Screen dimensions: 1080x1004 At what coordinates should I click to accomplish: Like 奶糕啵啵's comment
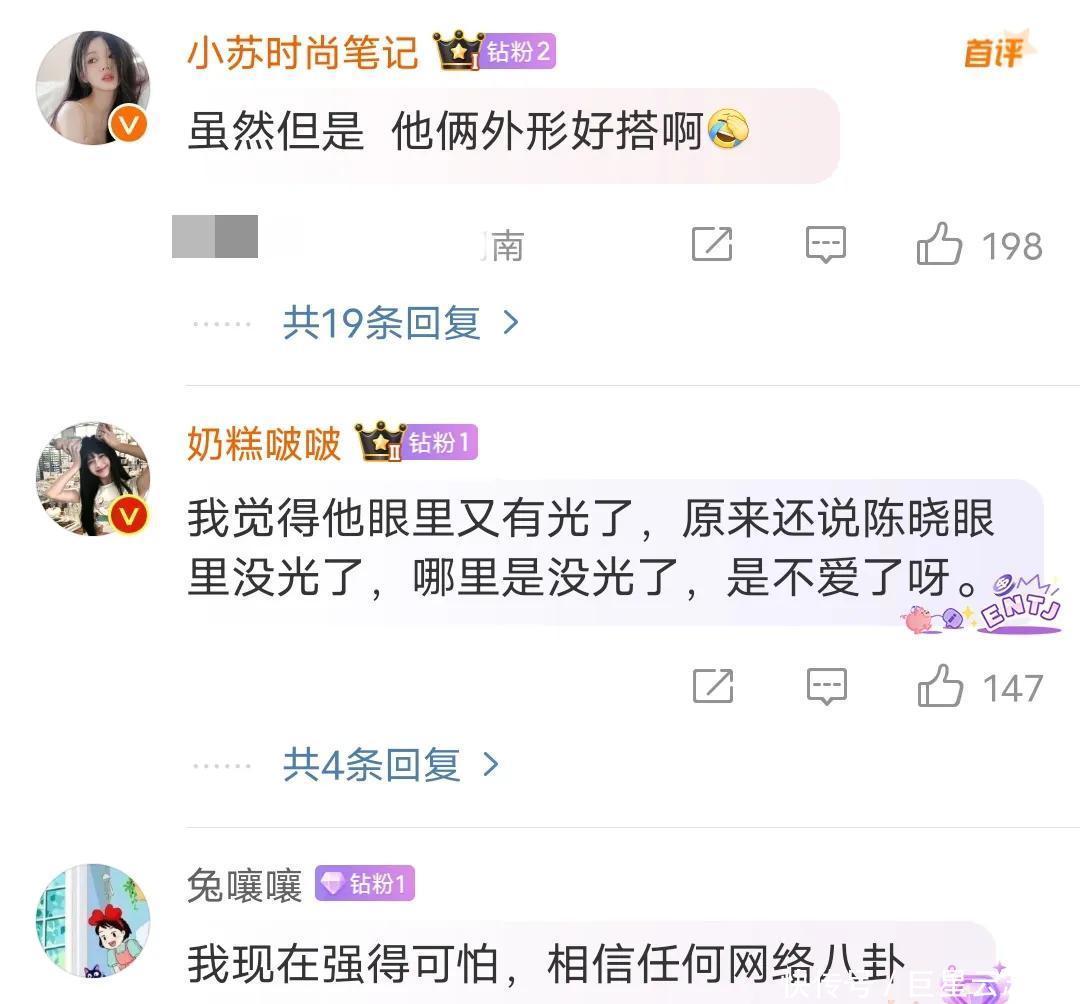tap(940, 688)
